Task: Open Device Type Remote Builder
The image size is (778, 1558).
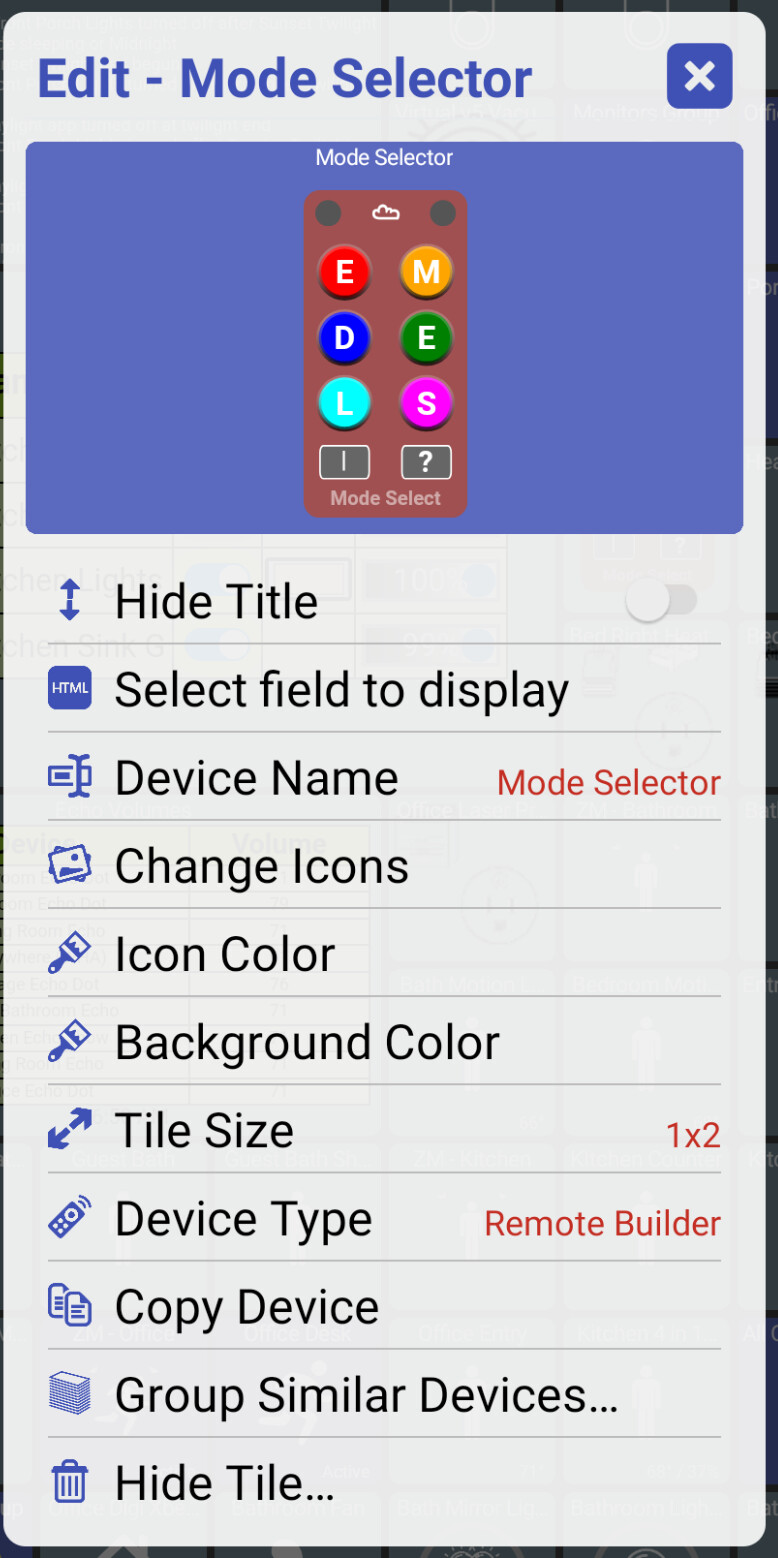Action: [x=384, y=1219]
